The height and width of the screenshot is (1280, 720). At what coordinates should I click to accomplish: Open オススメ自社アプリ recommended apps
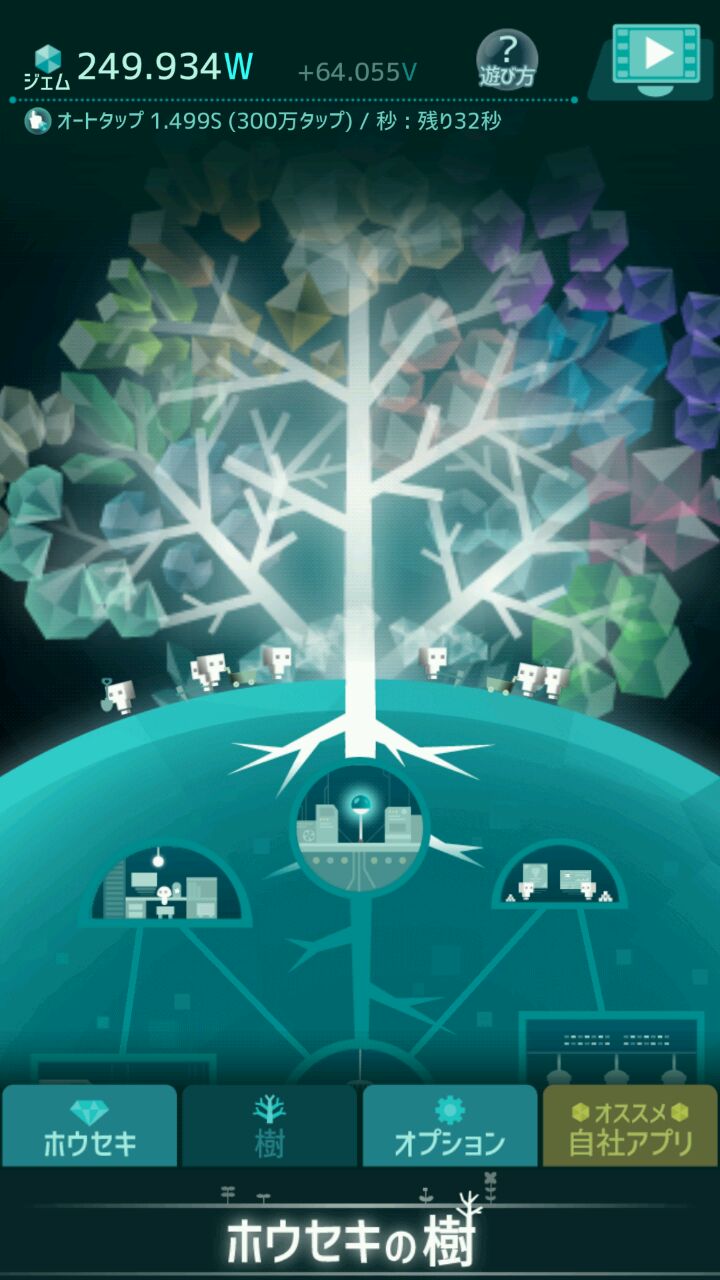pyautogui.click(x=630, y=1126)
